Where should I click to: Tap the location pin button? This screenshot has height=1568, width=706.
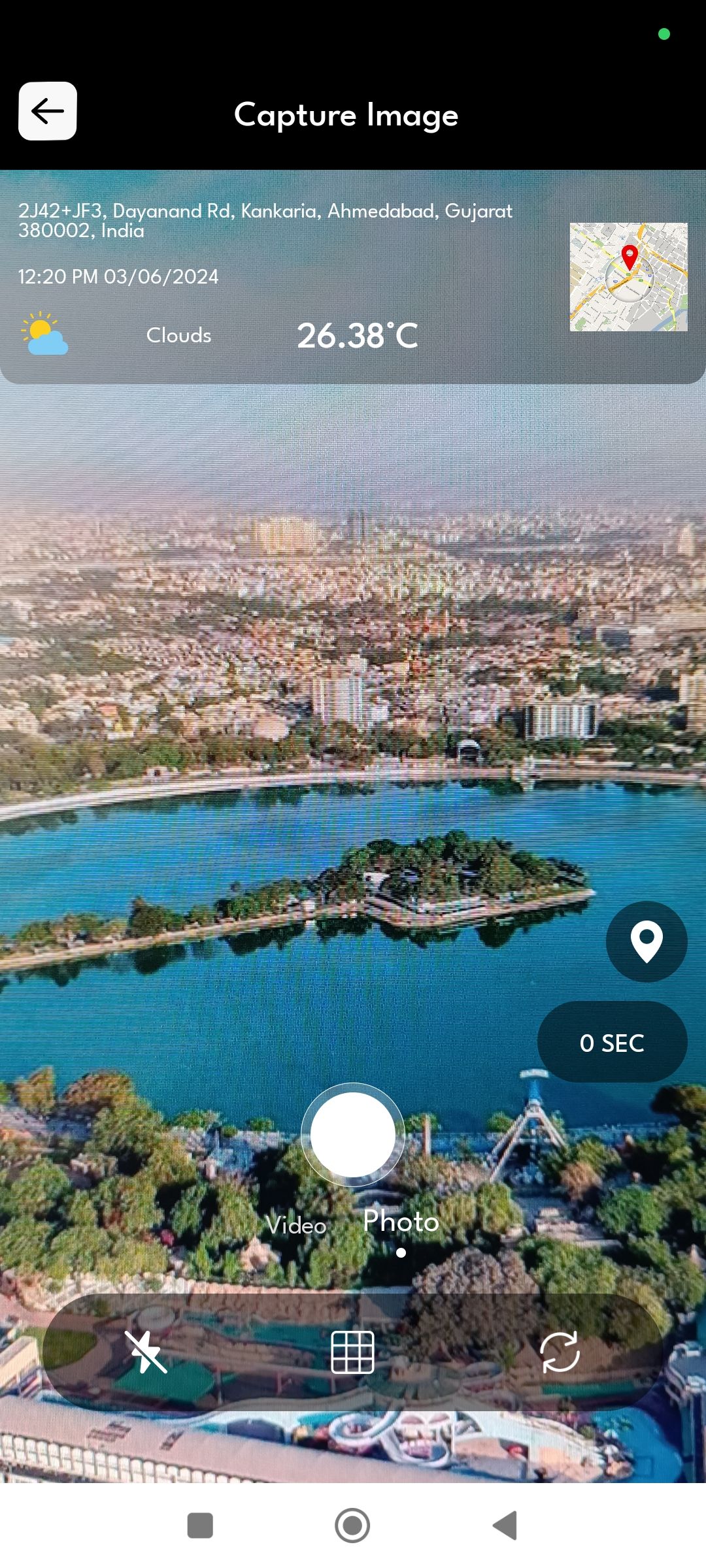(x=647, y=941)
